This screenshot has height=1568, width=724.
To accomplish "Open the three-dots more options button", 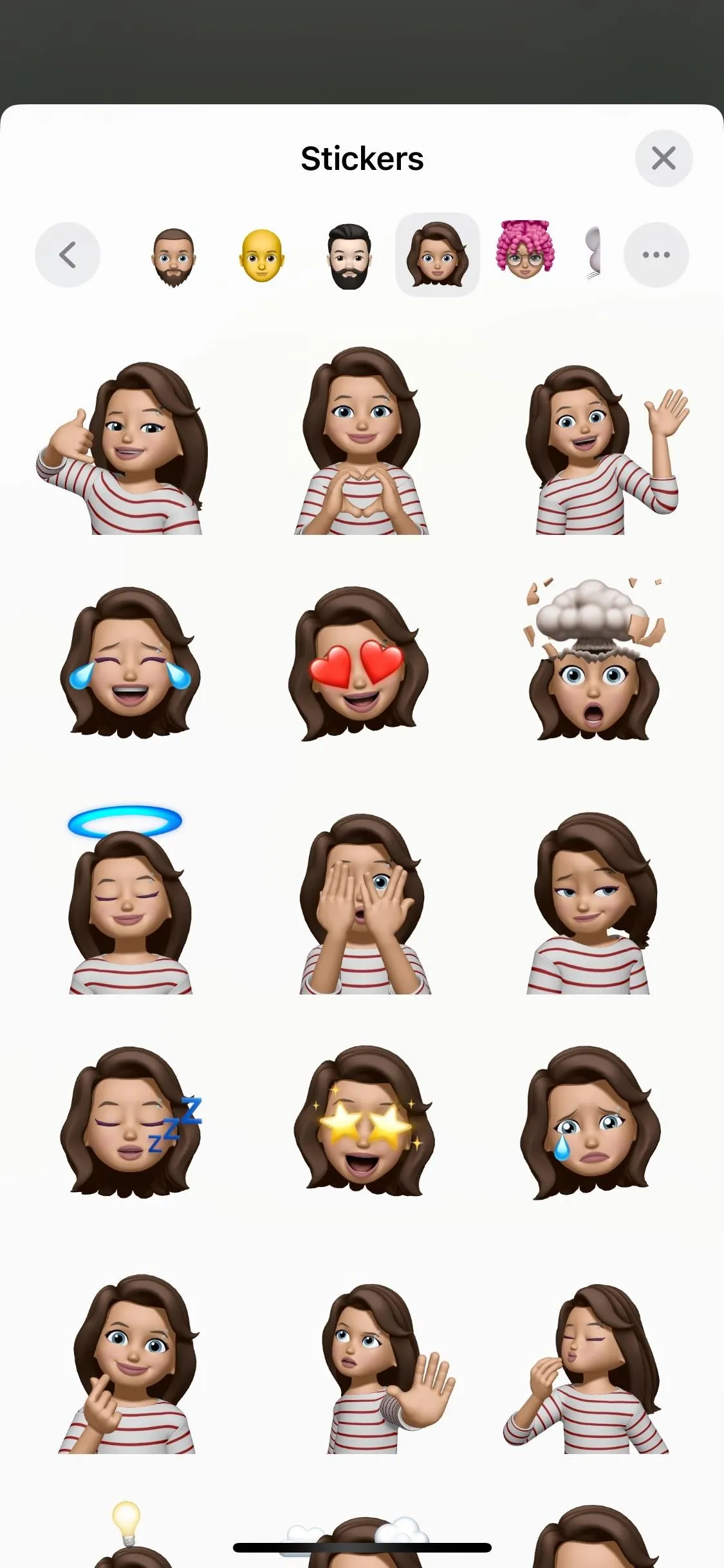I will pos(656,255).
